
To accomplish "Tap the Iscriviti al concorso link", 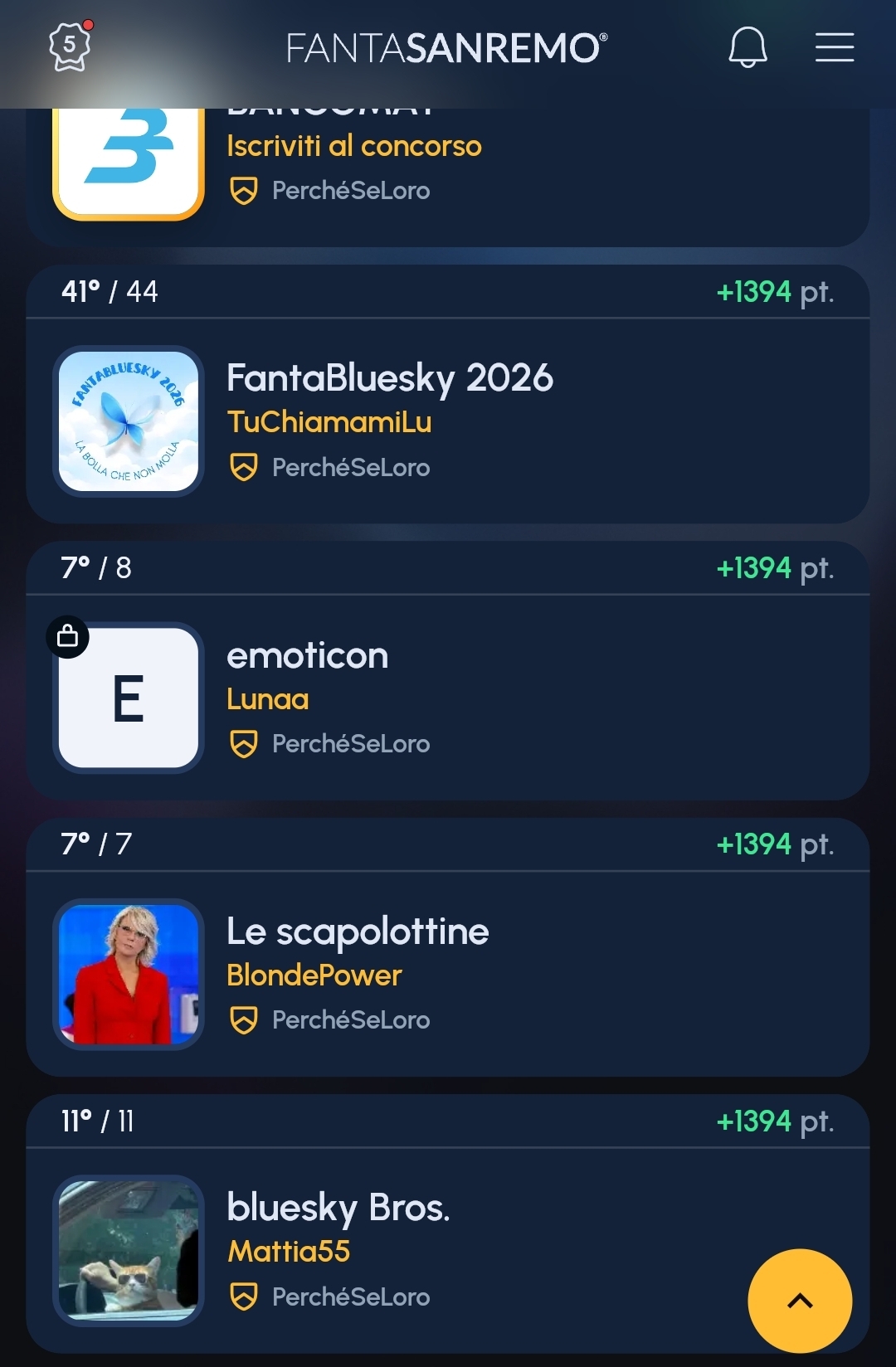I will tap(353, 146).
